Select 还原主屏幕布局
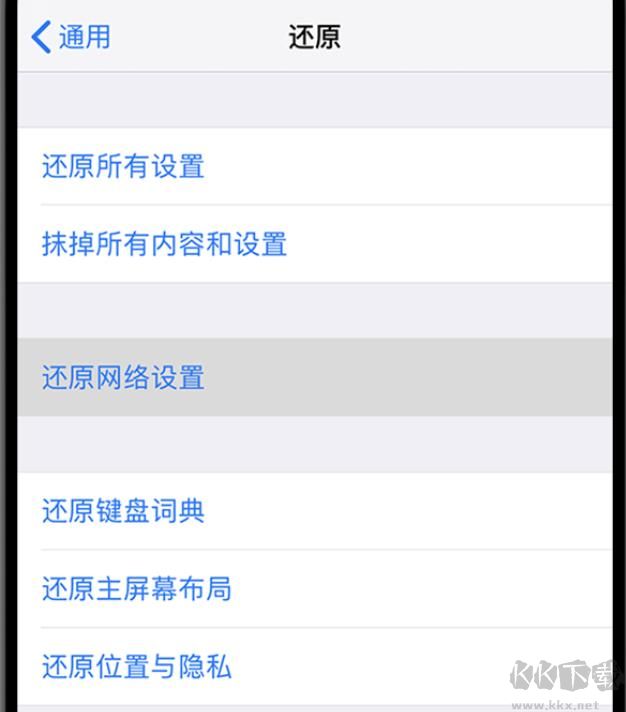Viewport: 626px width, 712px height. (x=136, y=589)
